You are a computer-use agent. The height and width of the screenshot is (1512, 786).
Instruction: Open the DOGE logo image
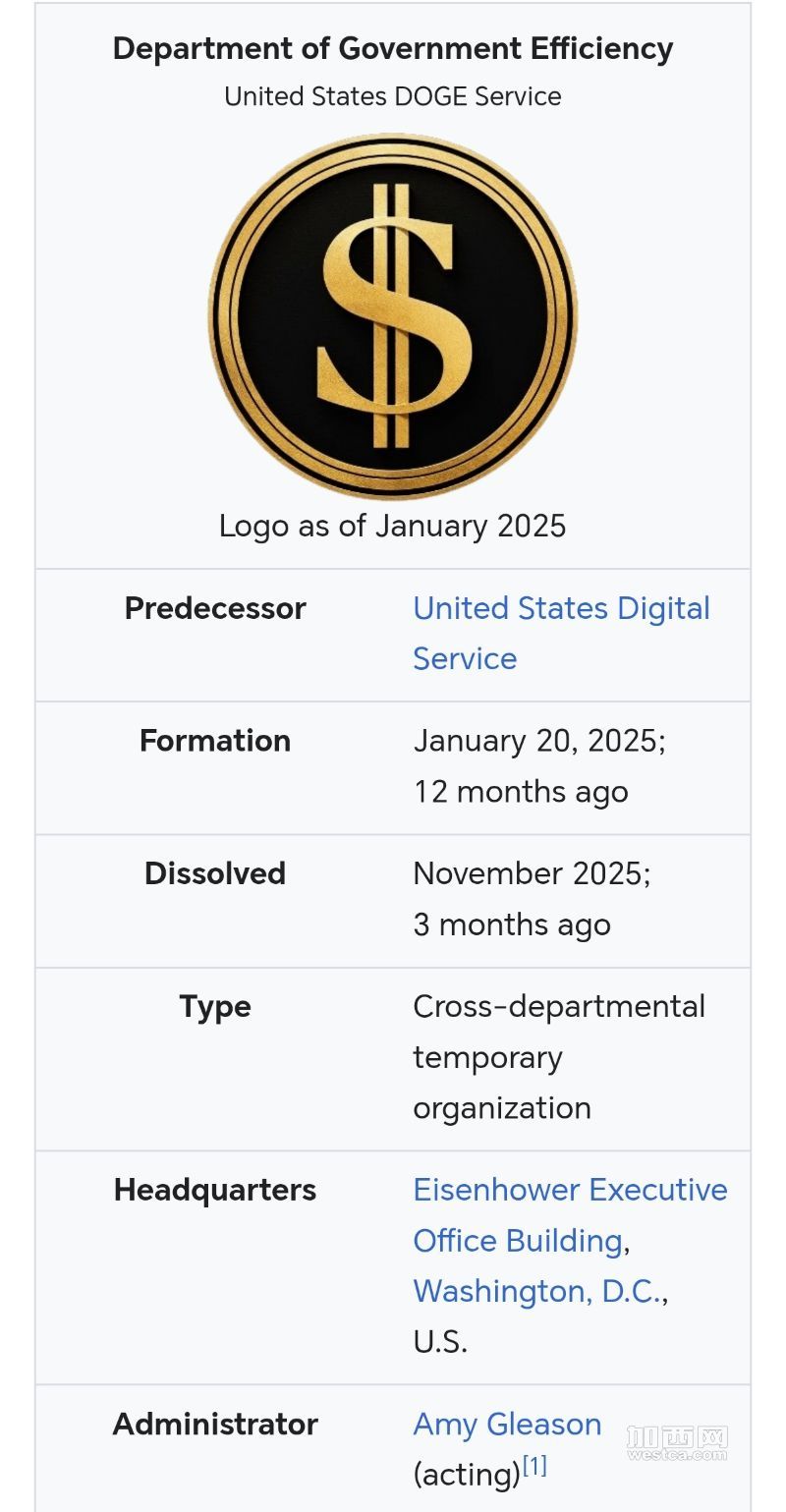click(392, 316)
